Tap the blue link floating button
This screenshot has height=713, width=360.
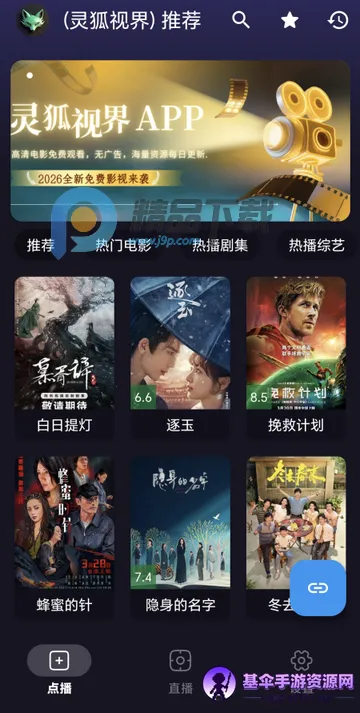tap(318, 588)
